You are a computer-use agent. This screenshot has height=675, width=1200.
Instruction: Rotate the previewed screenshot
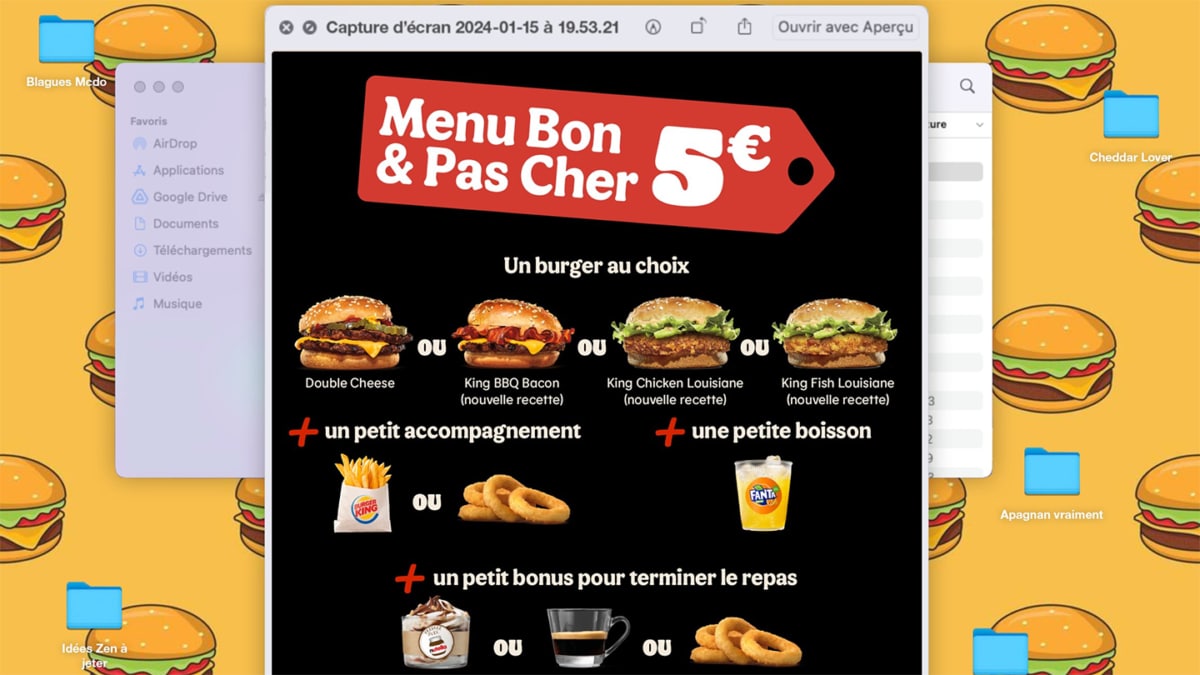pos(699,27)
